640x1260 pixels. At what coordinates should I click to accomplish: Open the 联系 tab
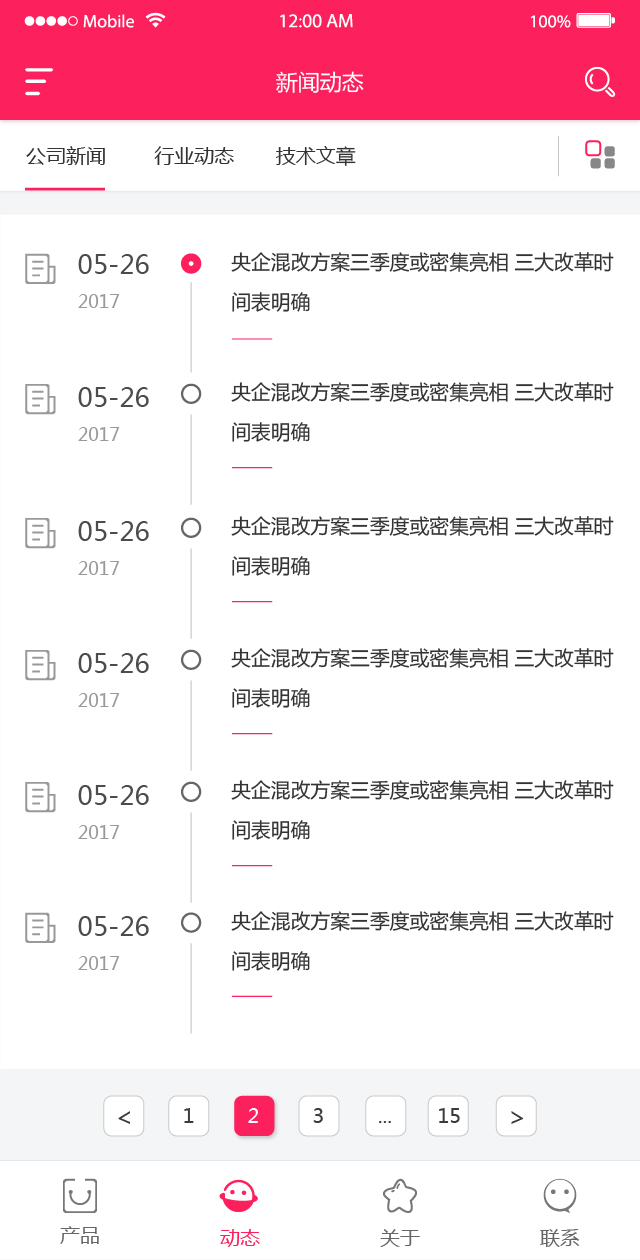560,1211
